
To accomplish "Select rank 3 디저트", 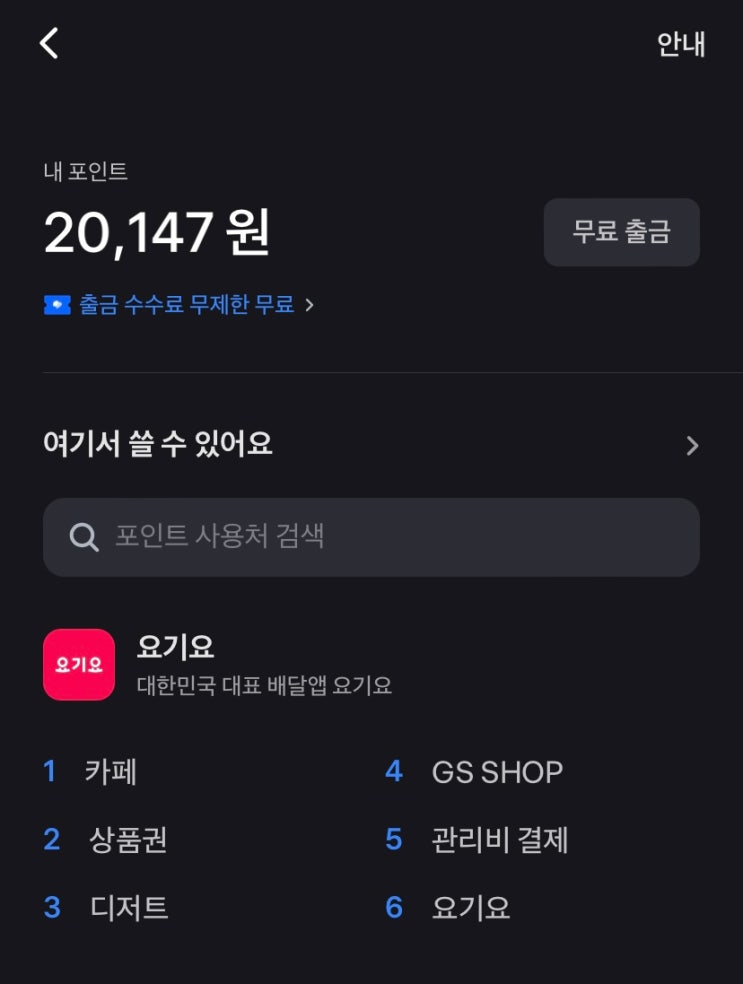I will [x=128, y=908].
